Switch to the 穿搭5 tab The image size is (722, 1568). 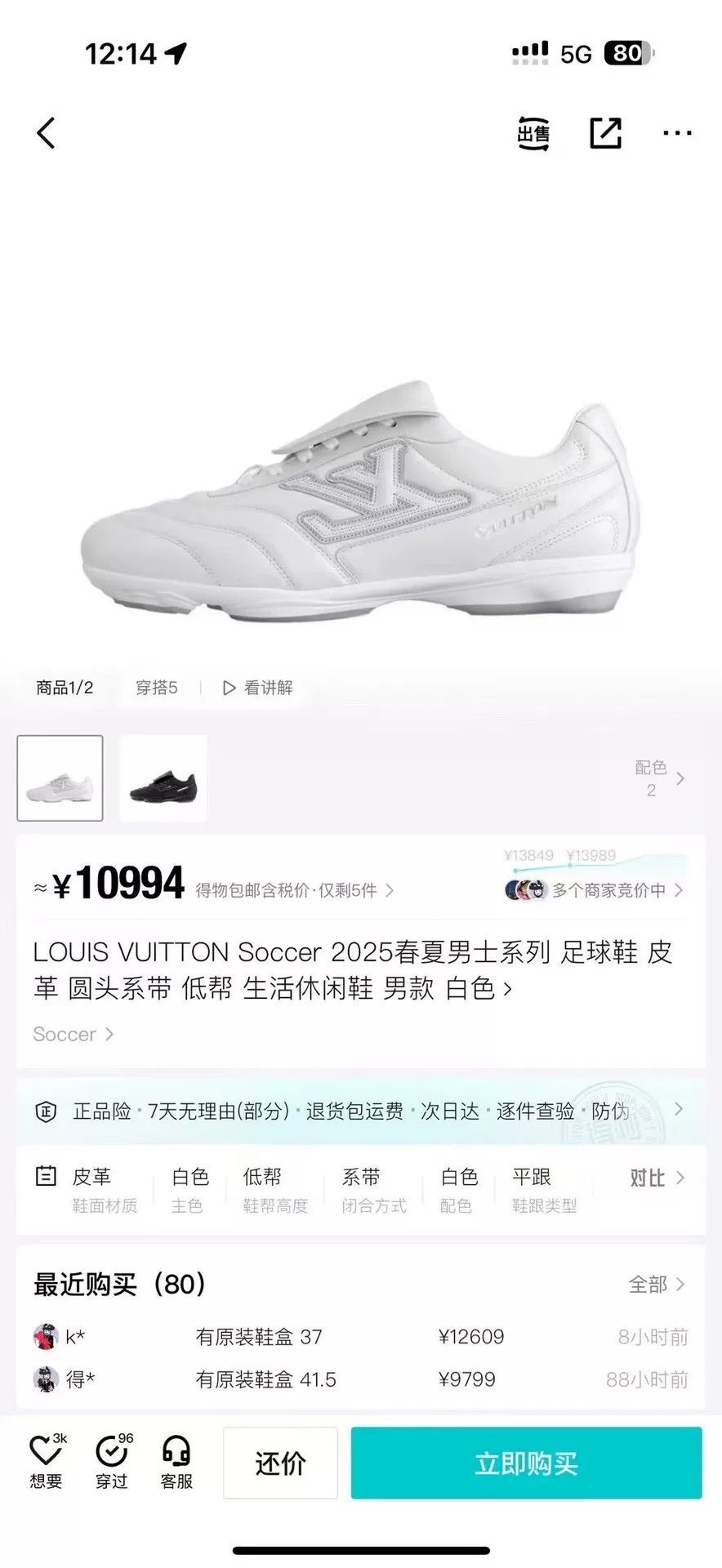(157, 688)
